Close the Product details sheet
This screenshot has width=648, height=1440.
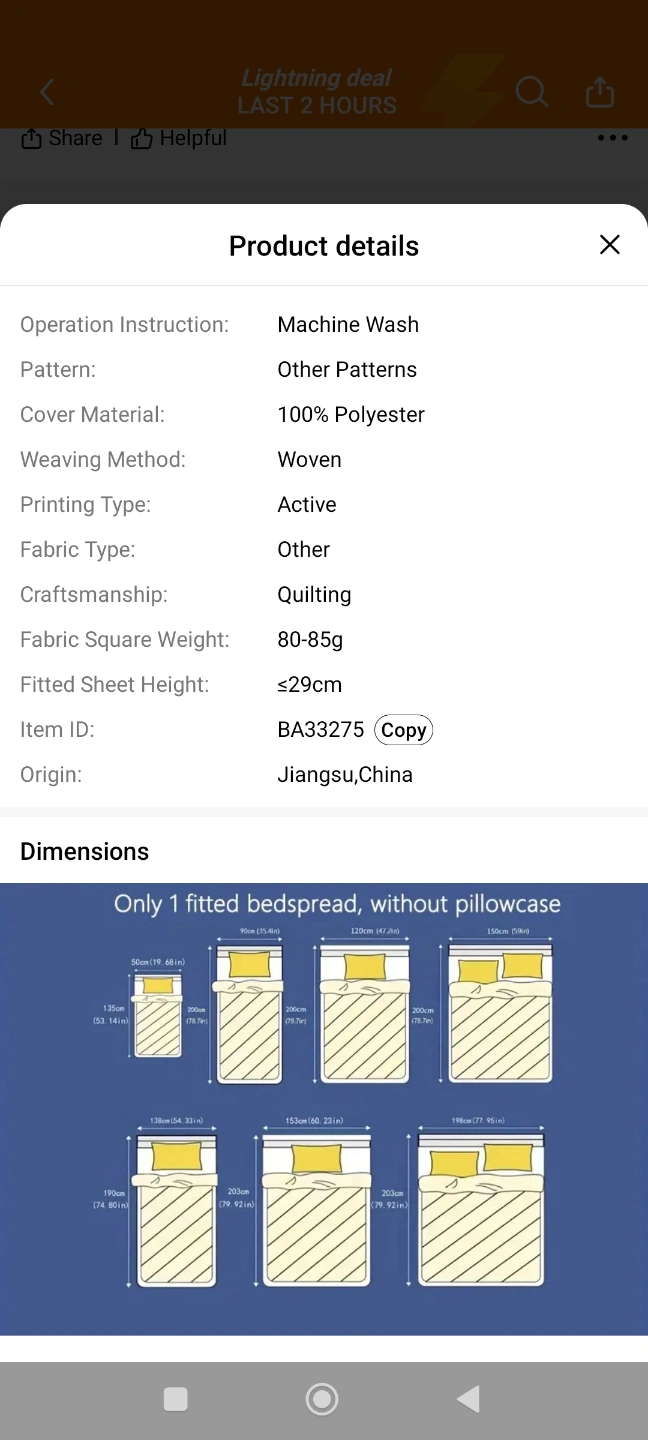[x=609, y=245]
